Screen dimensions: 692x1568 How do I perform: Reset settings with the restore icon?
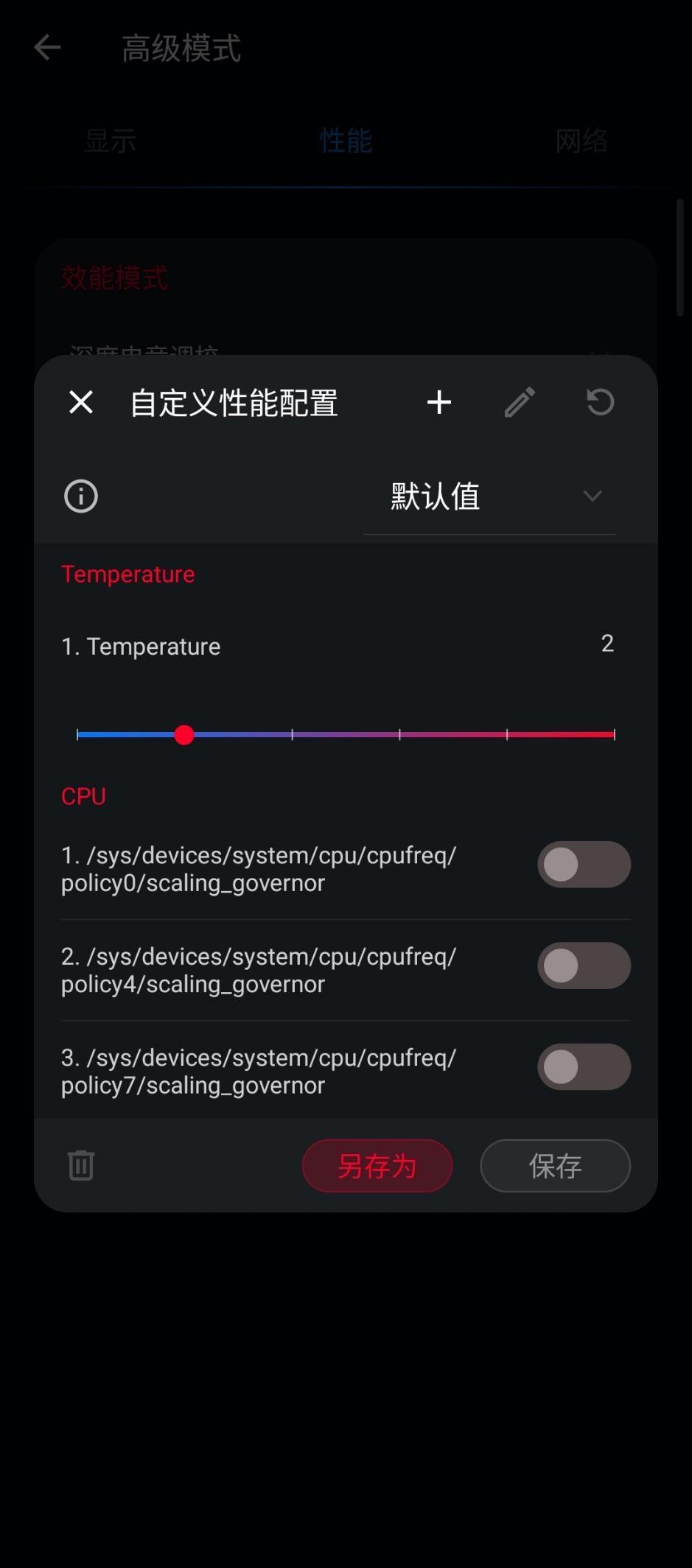click(x=600, y=402)
